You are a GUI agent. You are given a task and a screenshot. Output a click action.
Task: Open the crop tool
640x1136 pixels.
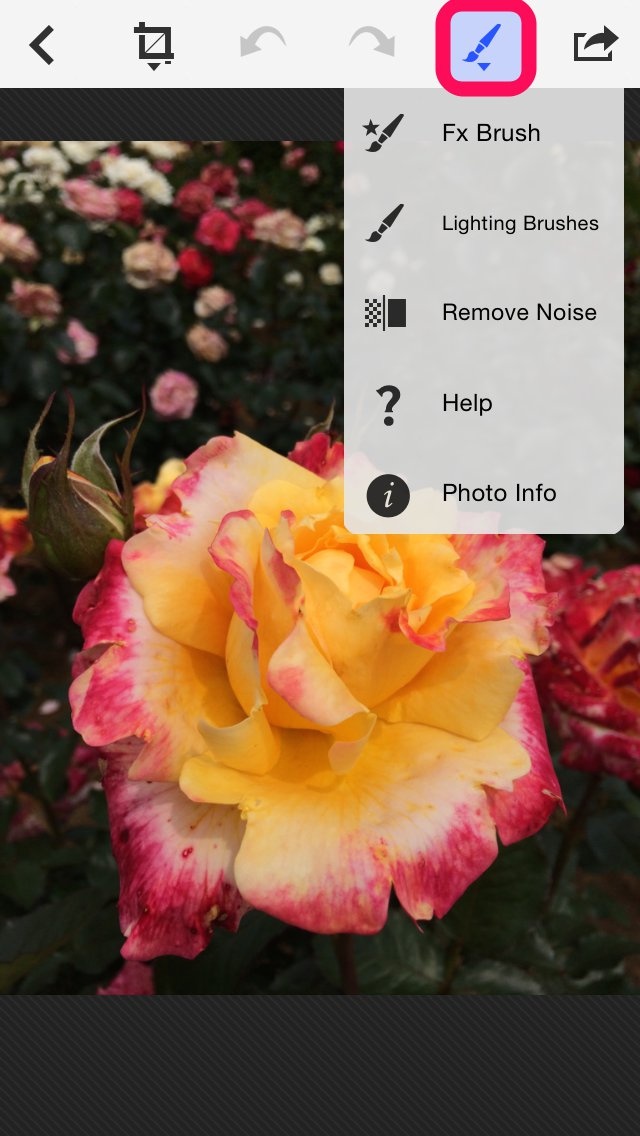[x=155, y=46]
